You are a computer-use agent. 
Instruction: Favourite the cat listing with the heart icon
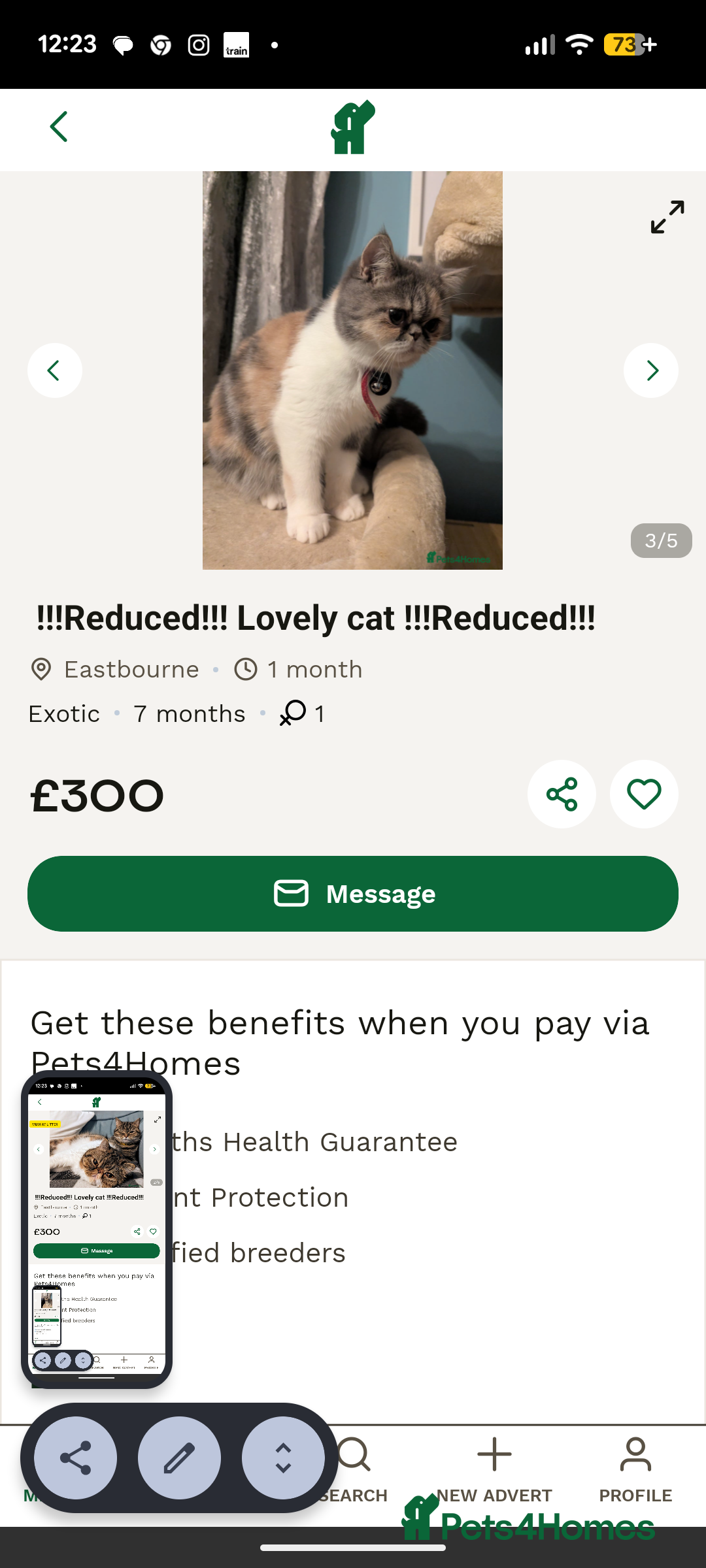click(643, 793)
